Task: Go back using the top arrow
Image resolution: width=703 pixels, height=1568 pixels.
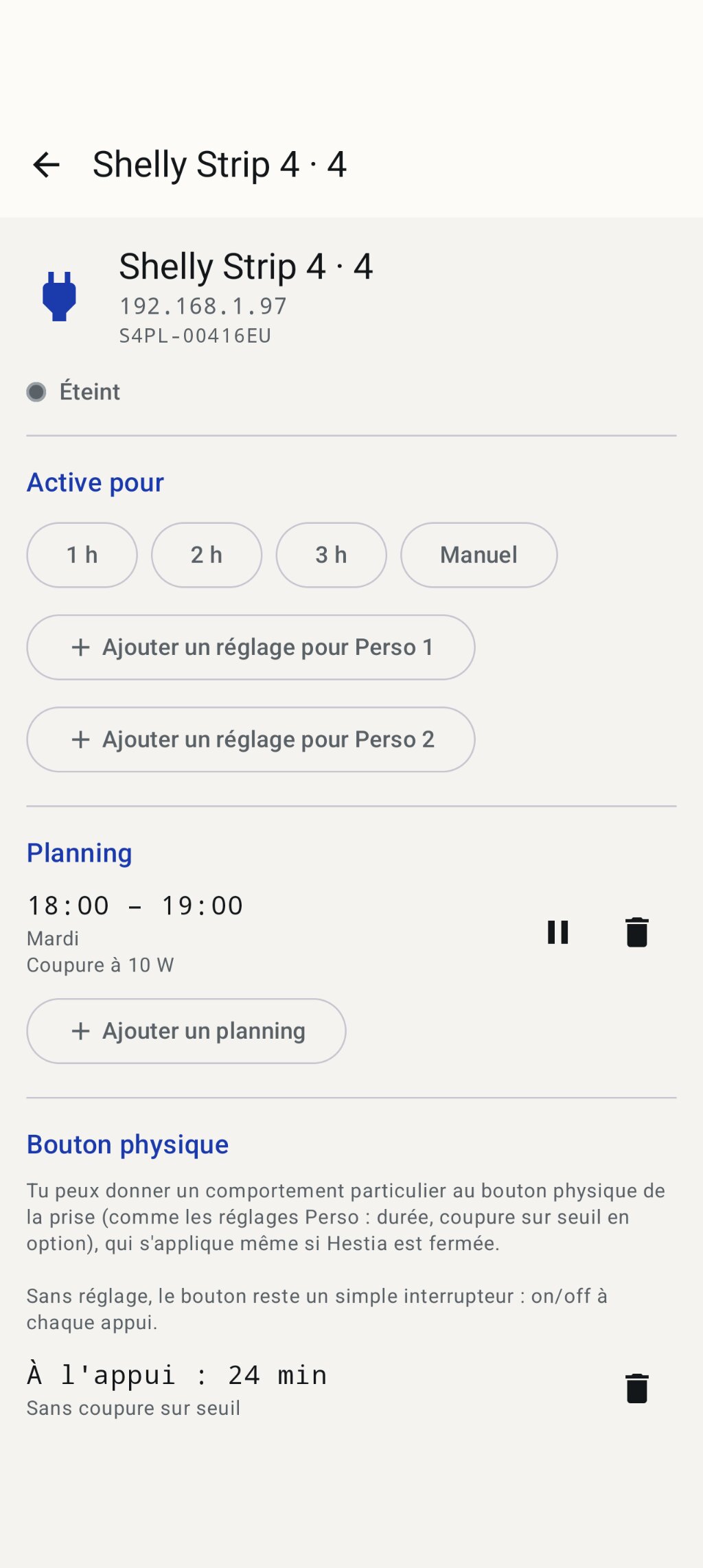Action: click(x=47, y=165)
